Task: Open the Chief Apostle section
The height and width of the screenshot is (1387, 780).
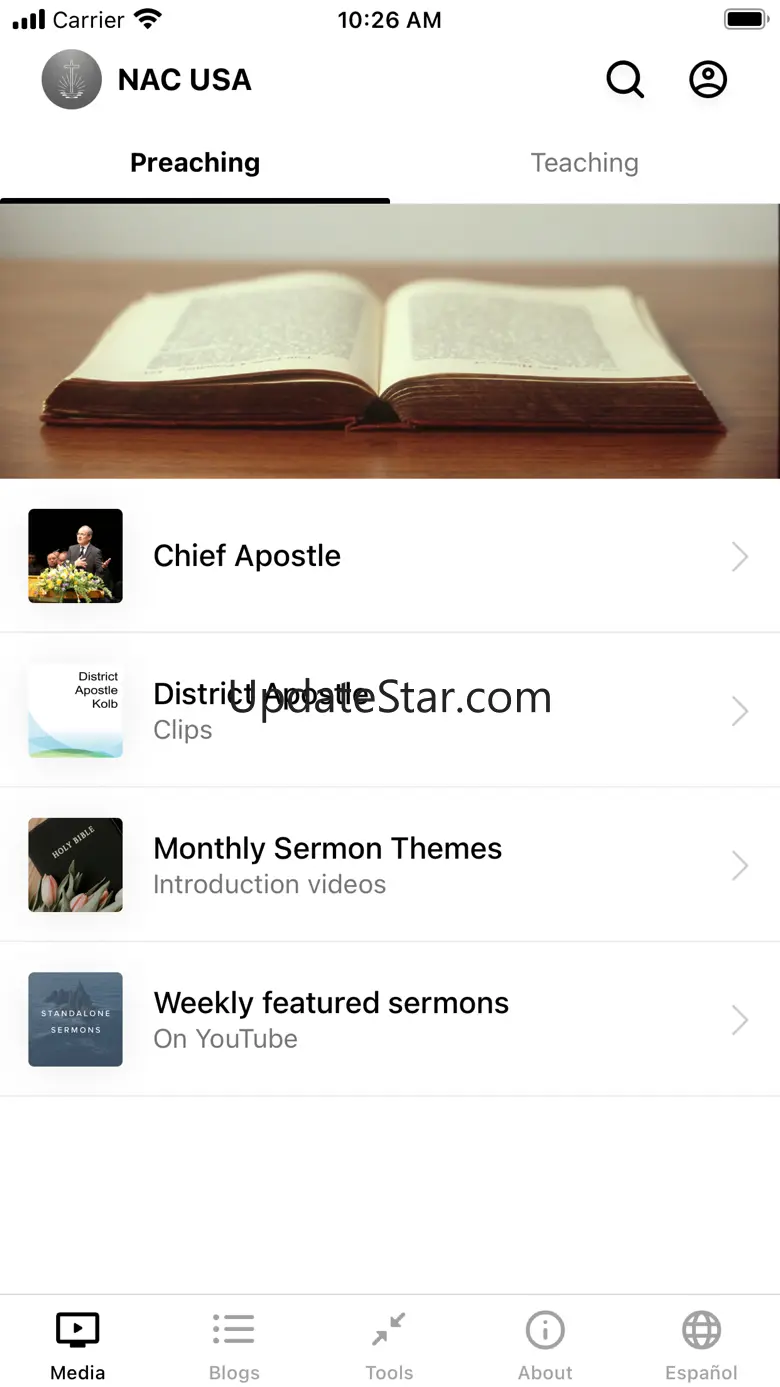Action: coord(389,556)
